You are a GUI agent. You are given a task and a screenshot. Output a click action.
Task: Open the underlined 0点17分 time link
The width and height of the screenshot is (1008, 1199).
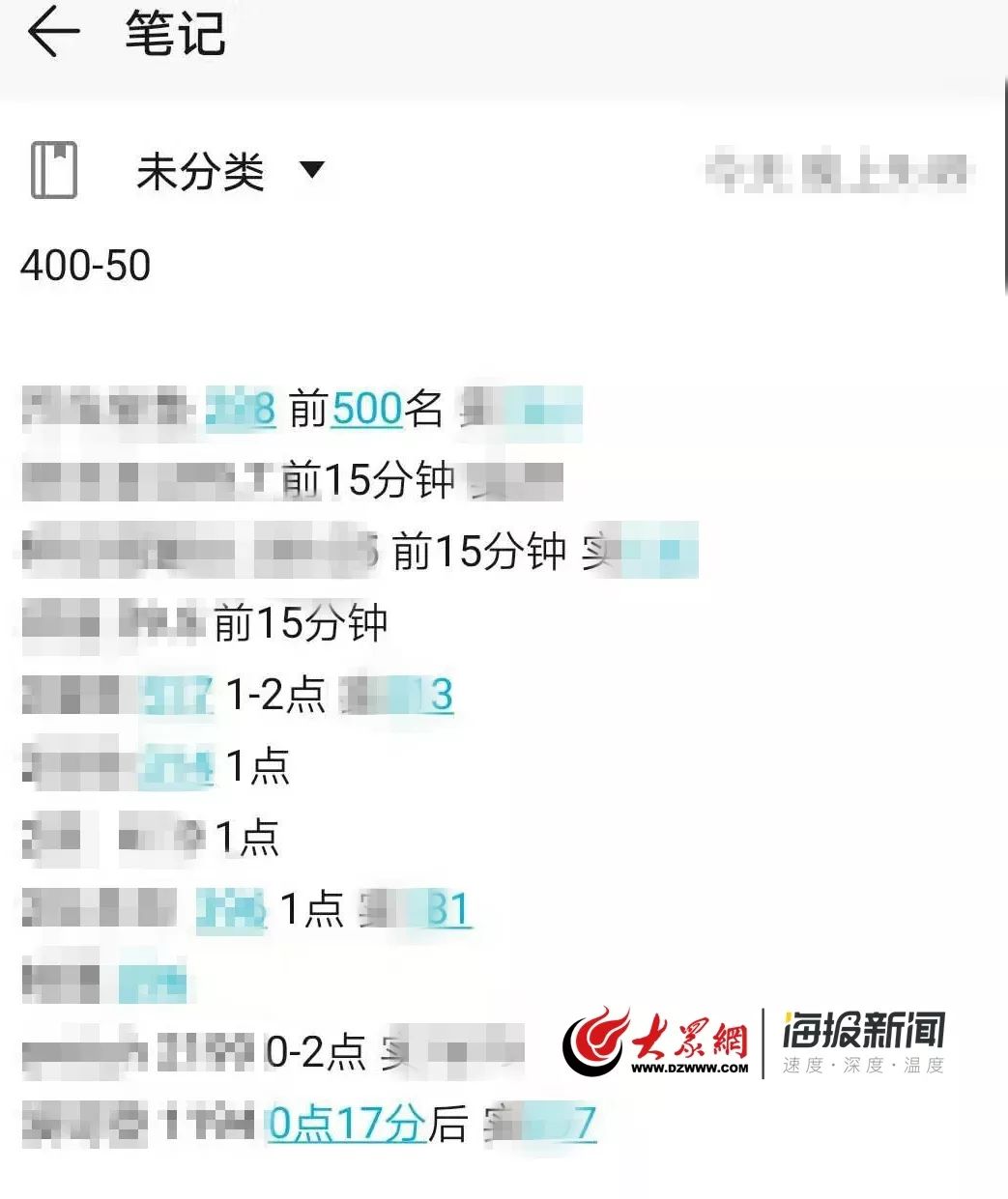pyautogui.click(x=346, y=1124)
